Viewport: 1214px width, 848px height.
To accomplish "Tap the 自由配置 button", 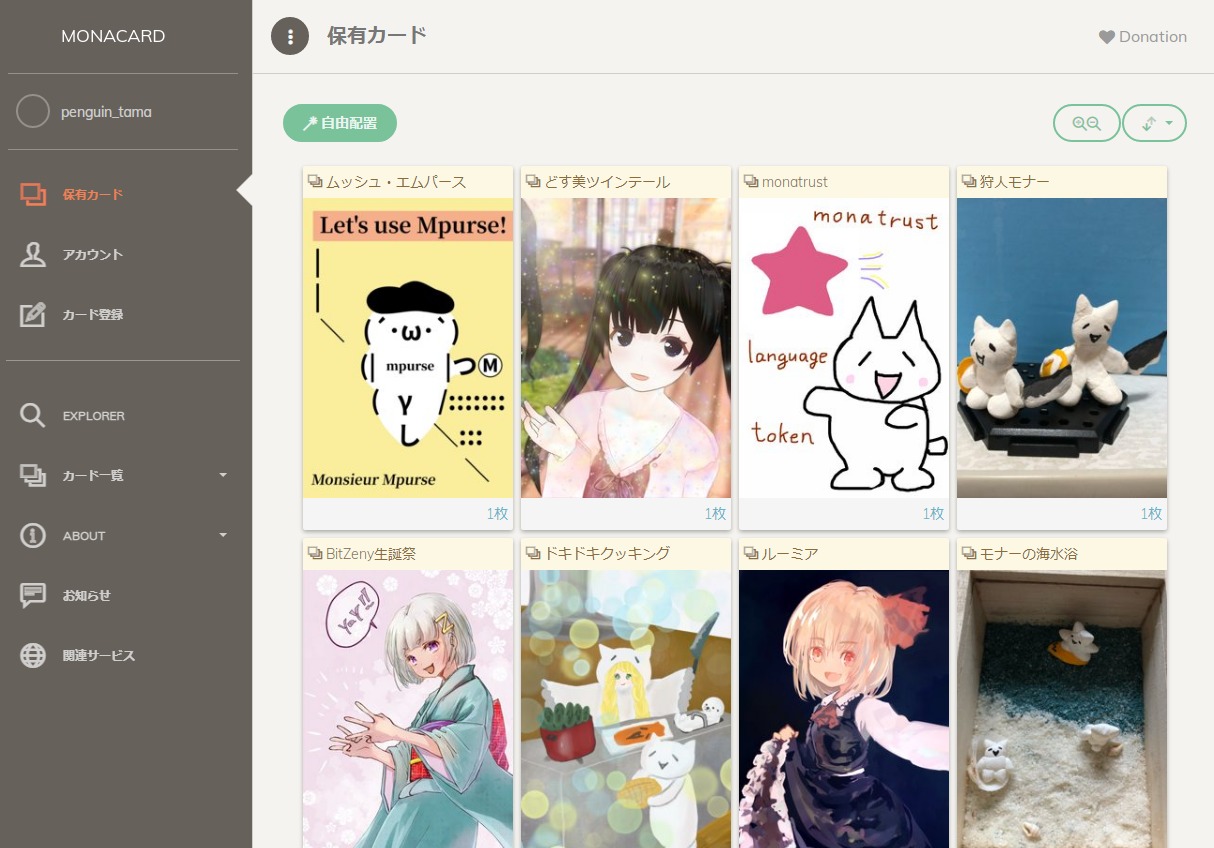I will click(x=340, y=123).
